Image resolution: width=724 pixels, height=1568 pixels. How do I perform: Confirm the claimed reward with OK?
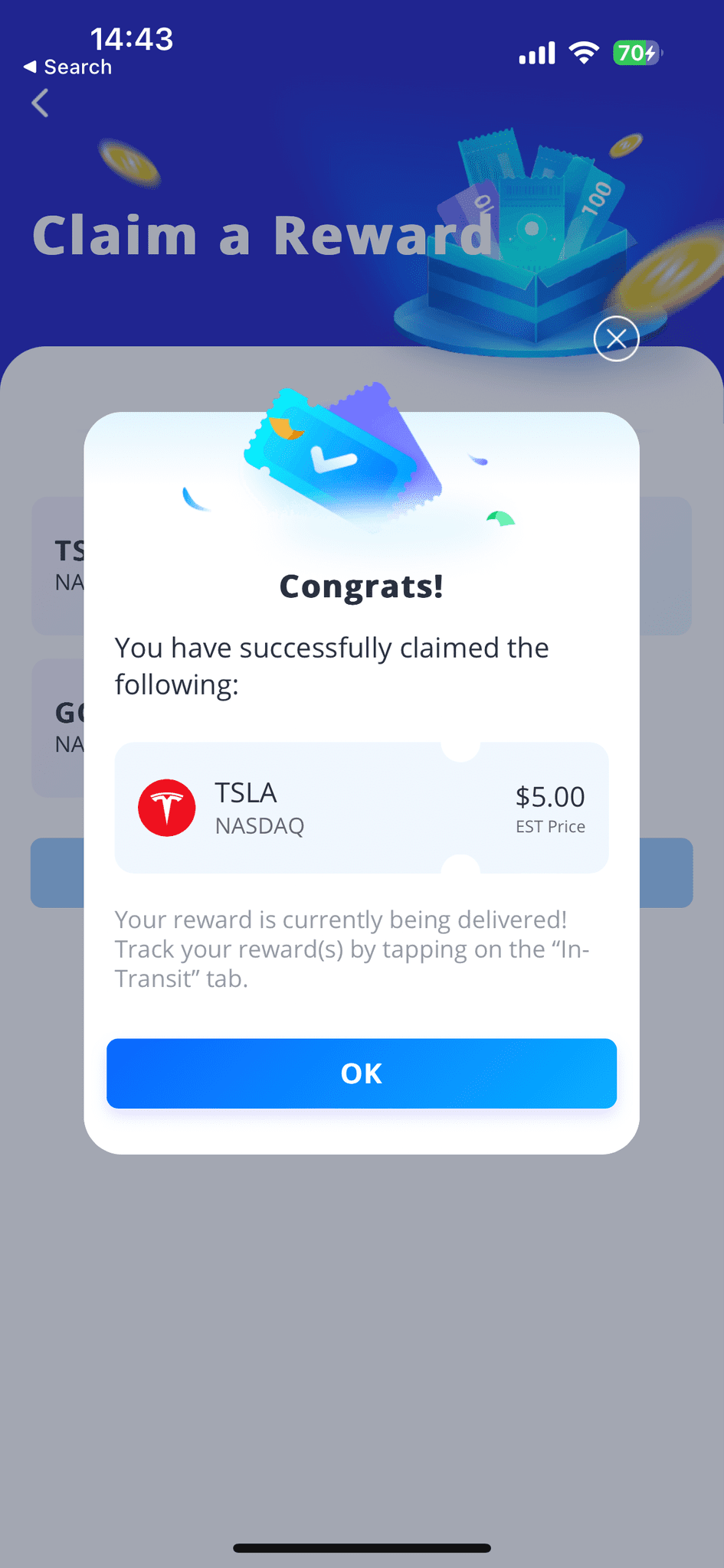pyautogui.click(x=361, y=1073)
